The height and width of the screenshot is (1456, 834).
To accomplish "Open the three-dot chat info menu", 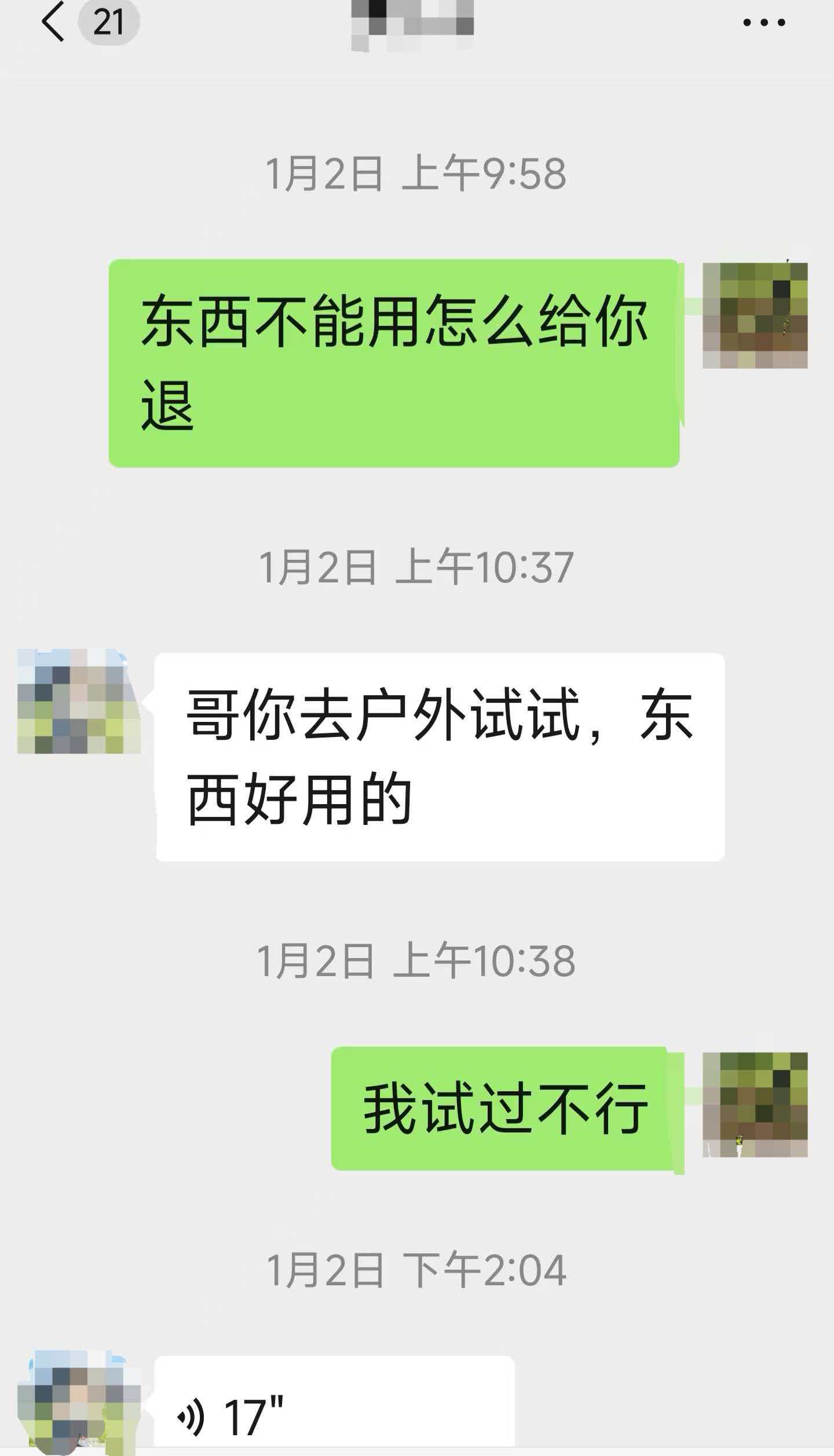I will point(763,23).
